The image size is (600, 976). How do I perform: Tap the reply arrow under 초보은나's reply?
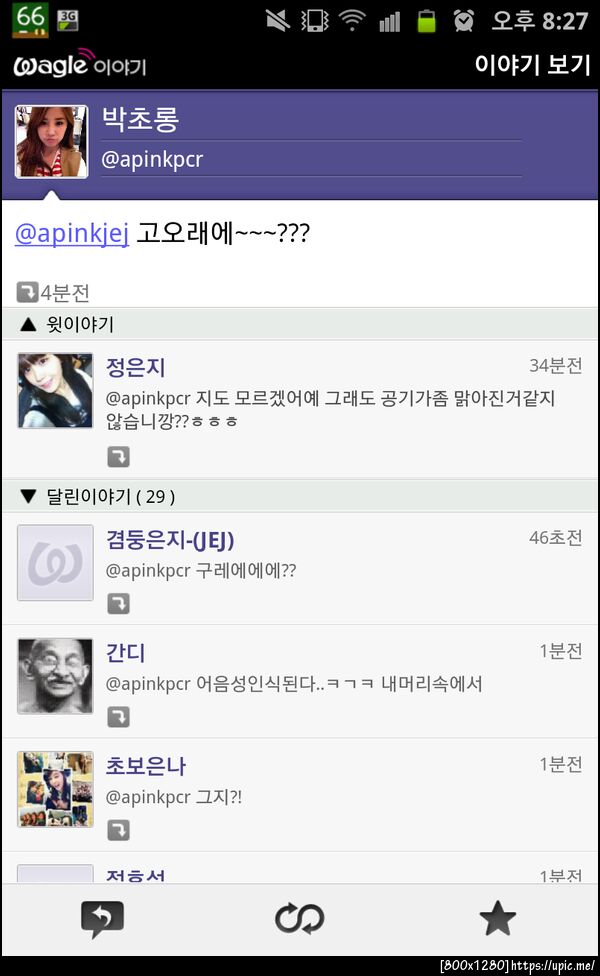118,830
